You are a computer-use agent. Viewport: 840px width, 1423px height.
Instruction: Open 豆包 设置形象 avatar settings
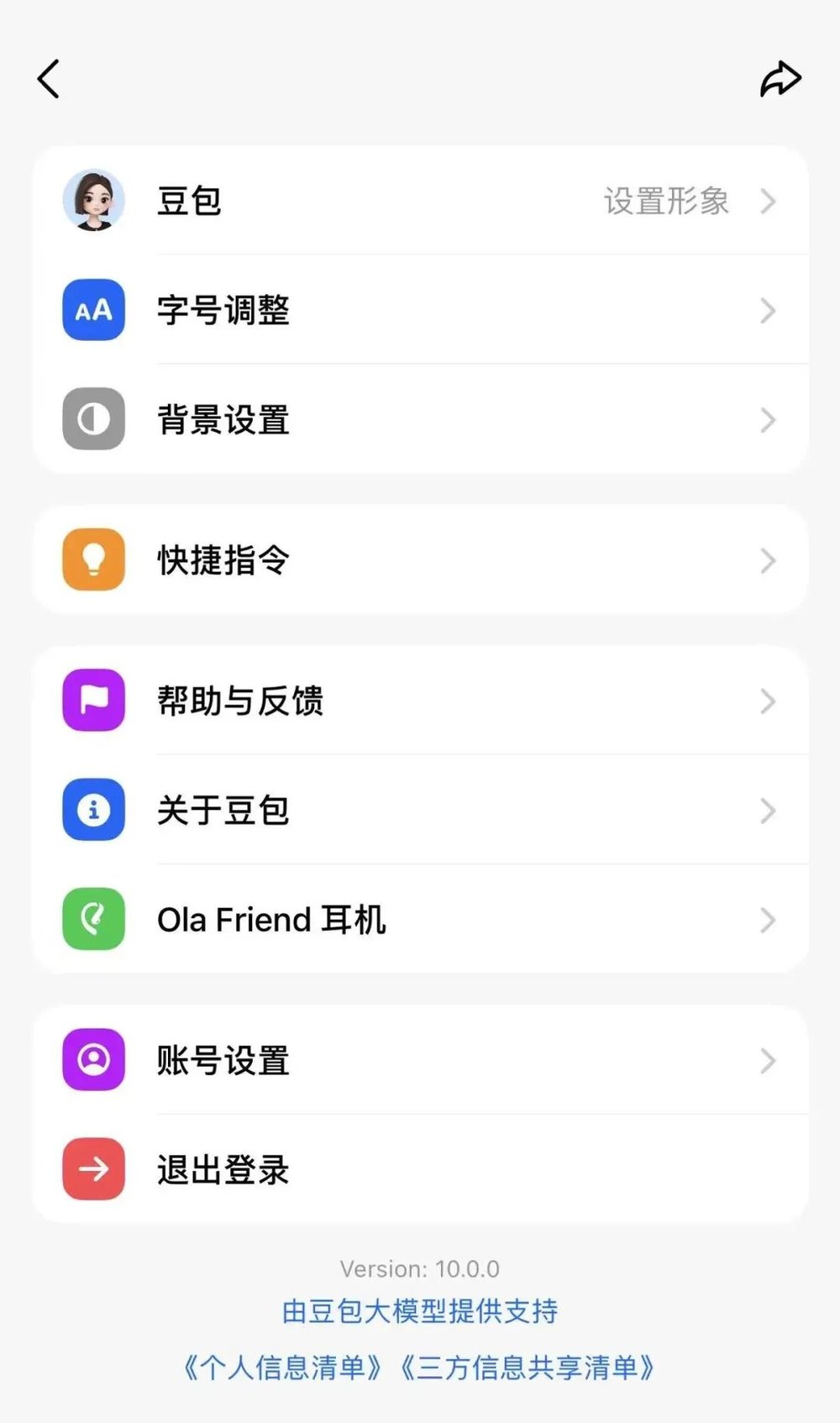click(420, 202)
